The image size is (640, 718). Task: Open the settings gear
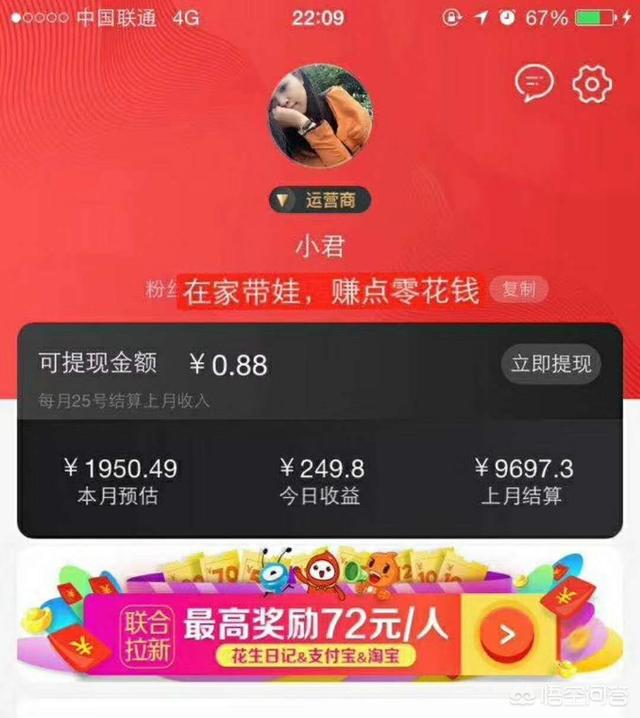pyautogui.click(x=592, y=84)
